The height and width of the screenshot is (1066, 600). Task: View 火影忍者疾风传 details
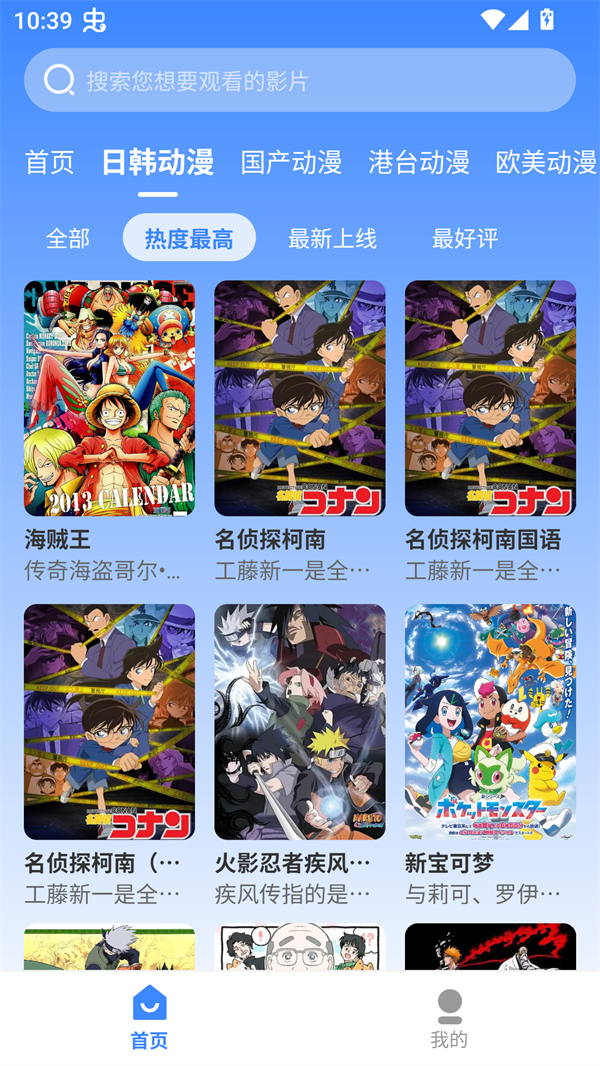tap(300, 722)
